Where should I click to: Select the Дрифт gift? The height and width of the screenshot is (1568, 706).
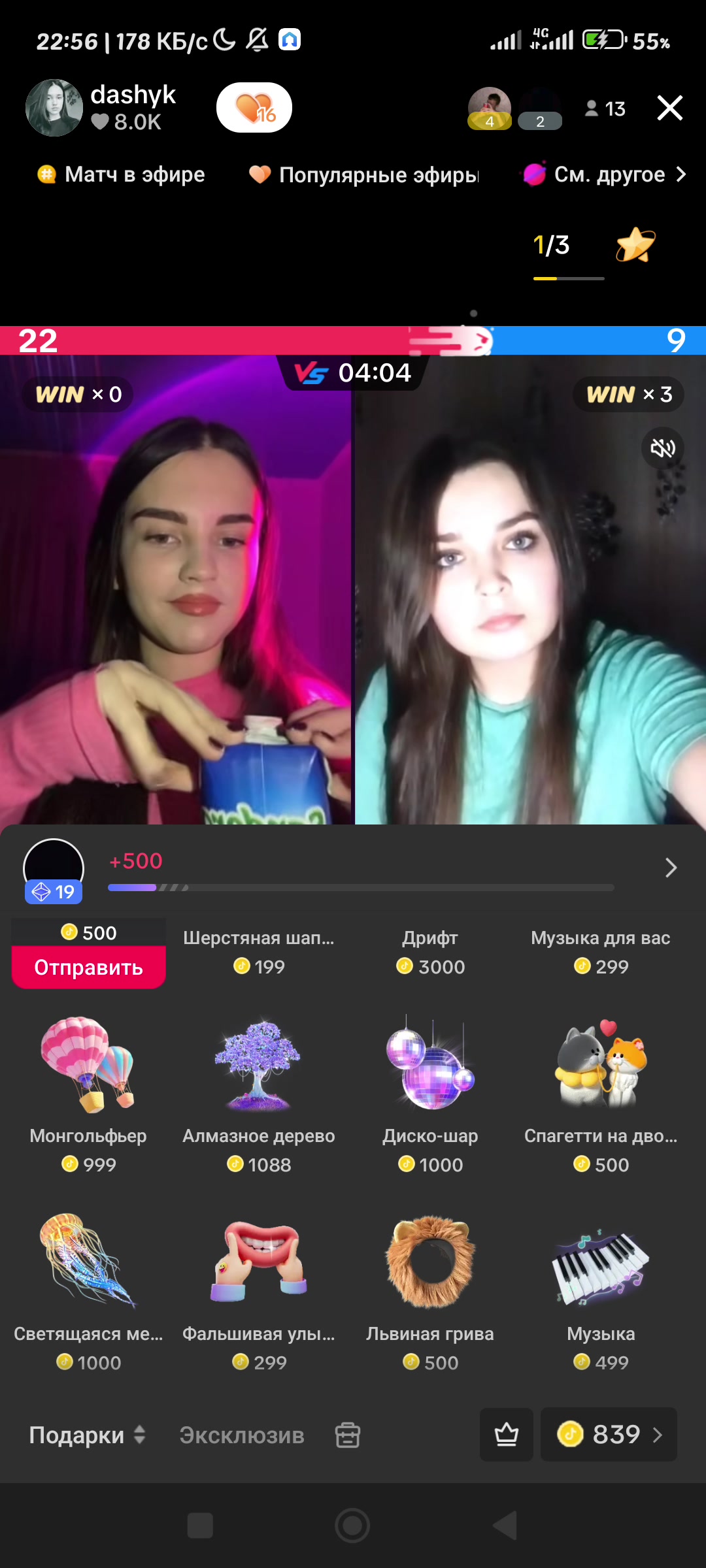[430, 952]
